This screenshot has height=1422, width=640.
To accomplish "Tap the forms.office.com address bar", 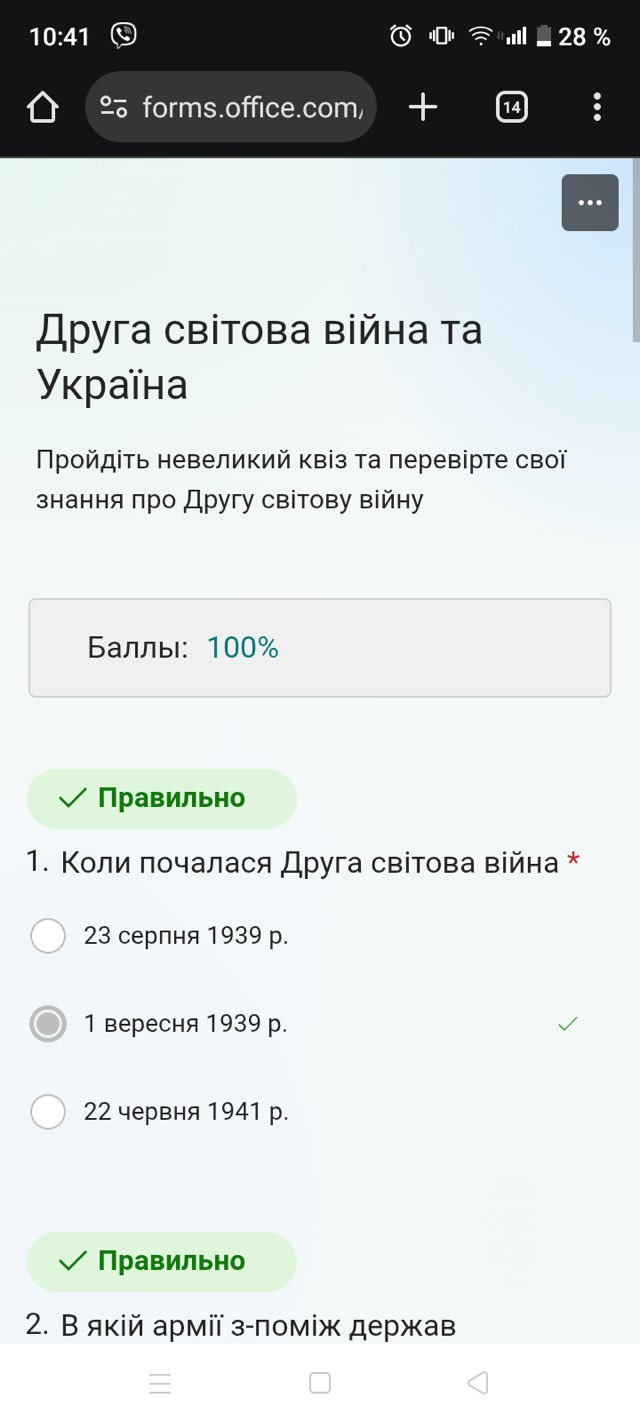I will pos(232,107).
